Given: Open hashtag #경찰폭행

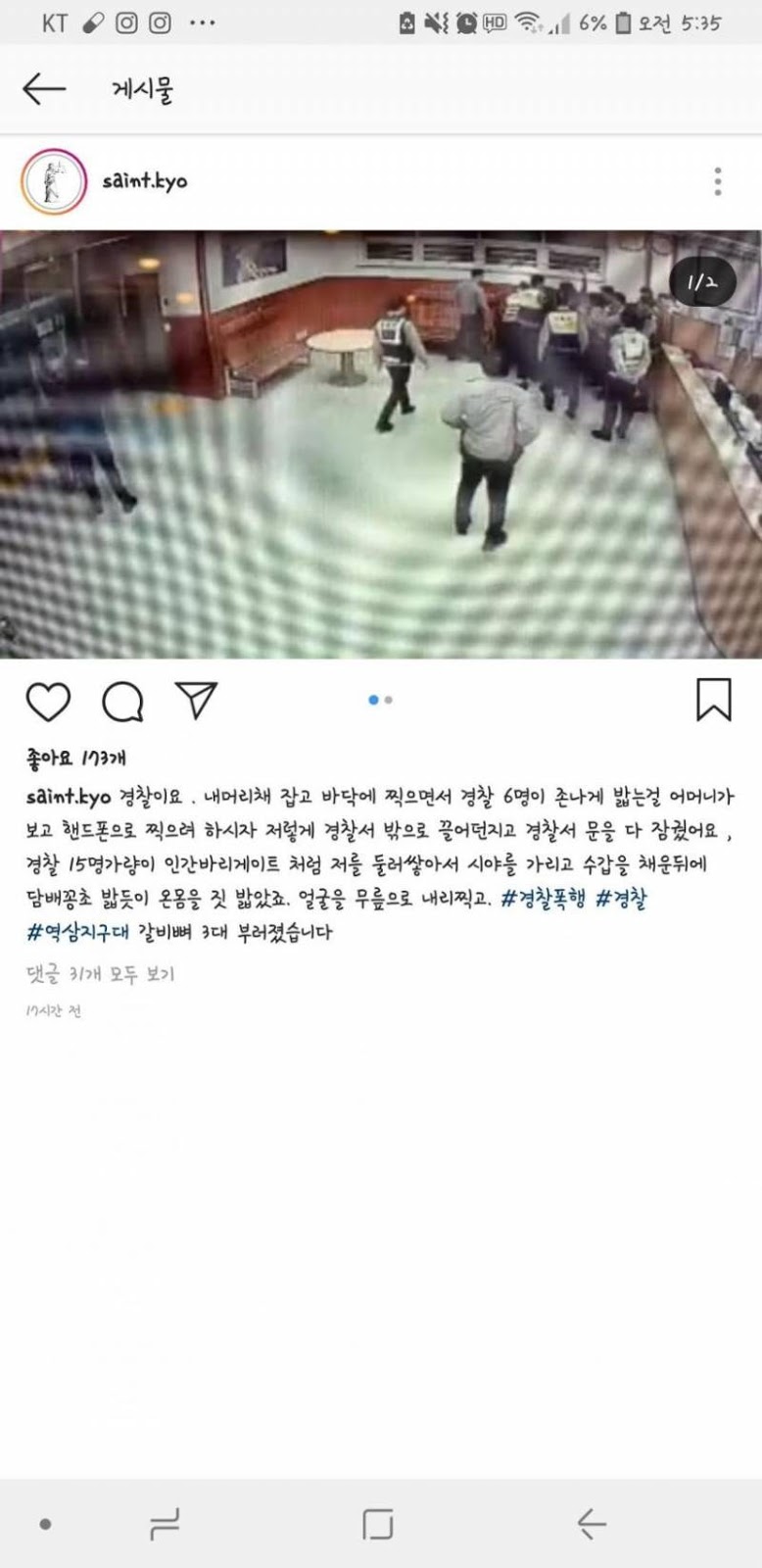Looking at the screenshot, I should (543, 898).
